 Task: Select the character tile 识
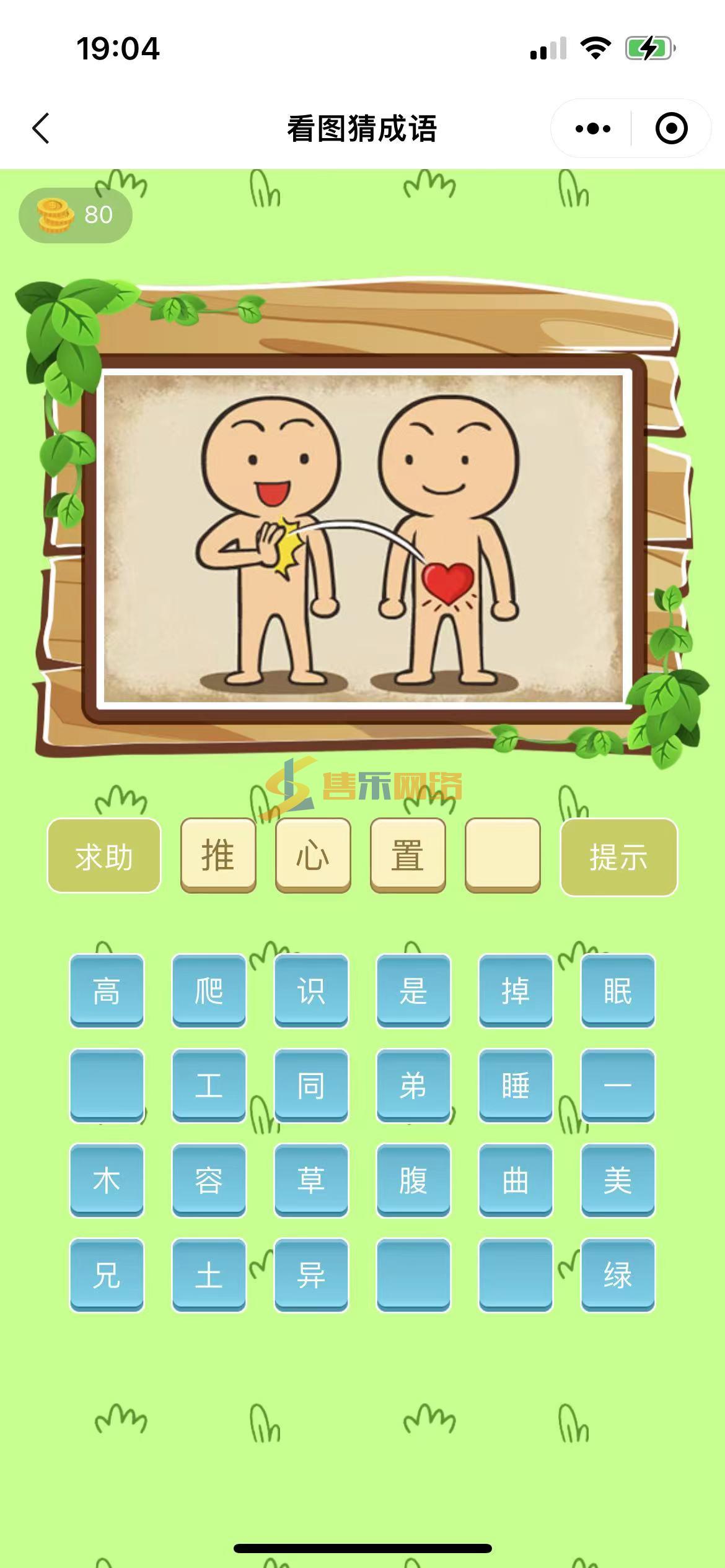coord(311,991)
